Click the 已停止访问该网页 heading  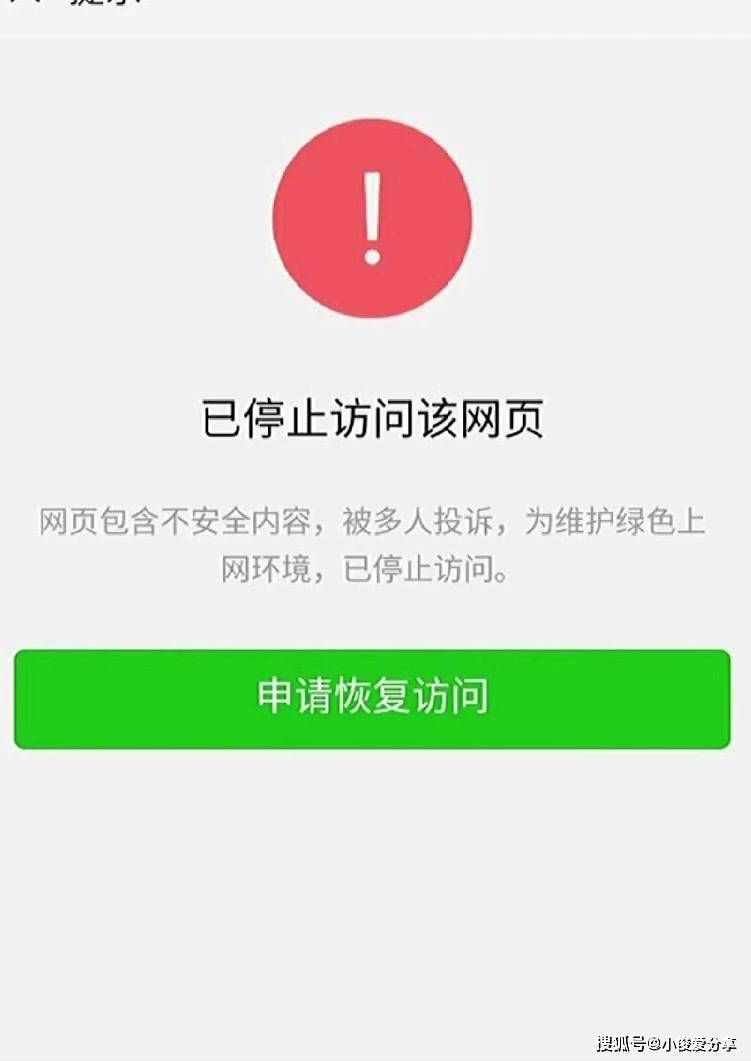pyautogui.click(x=375, y=418)
